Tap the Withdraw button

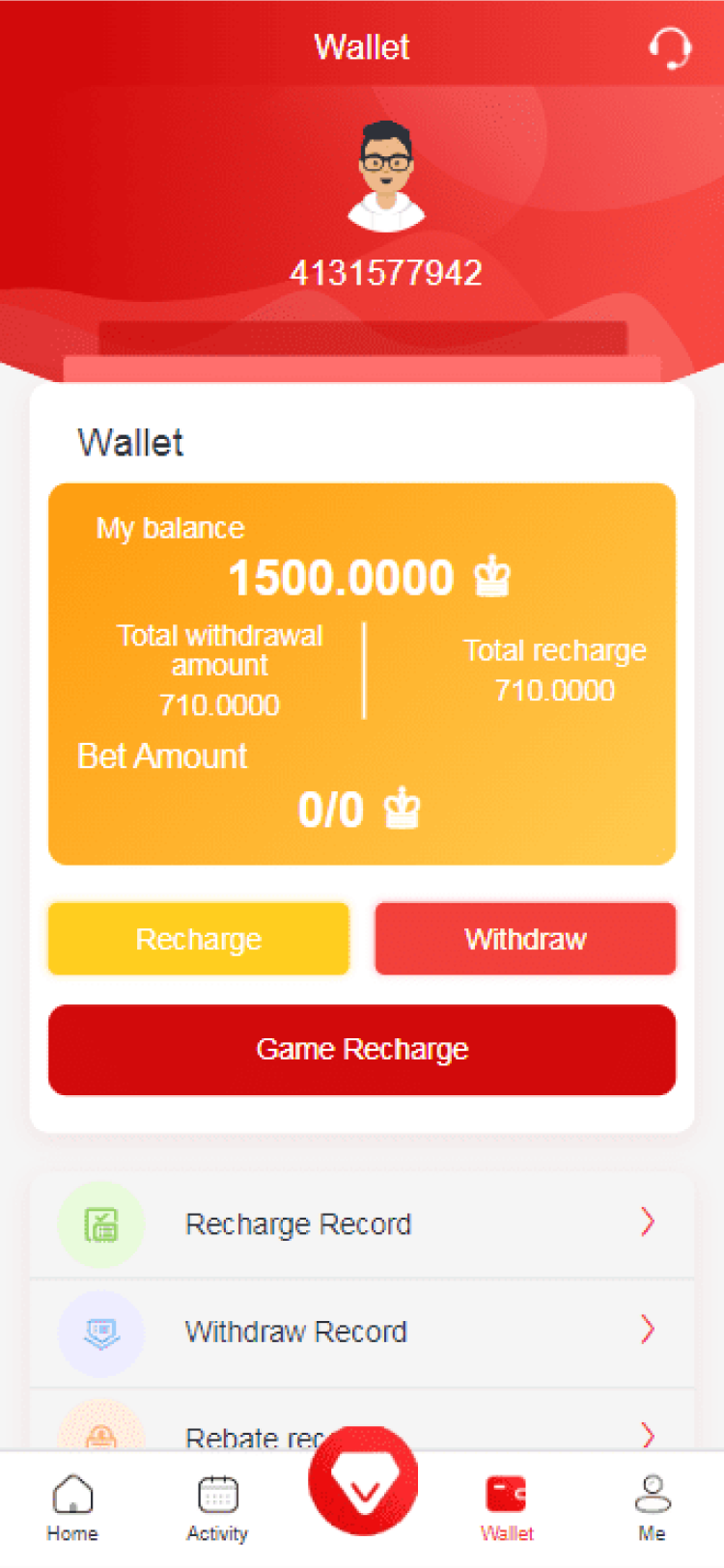525,938
